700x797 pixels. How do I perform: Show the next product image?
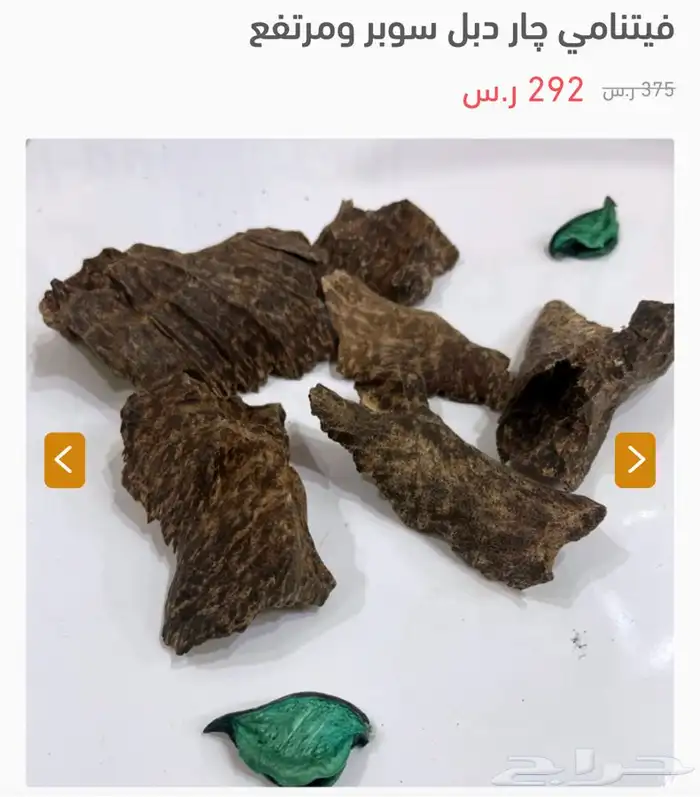tap(635, 460)
